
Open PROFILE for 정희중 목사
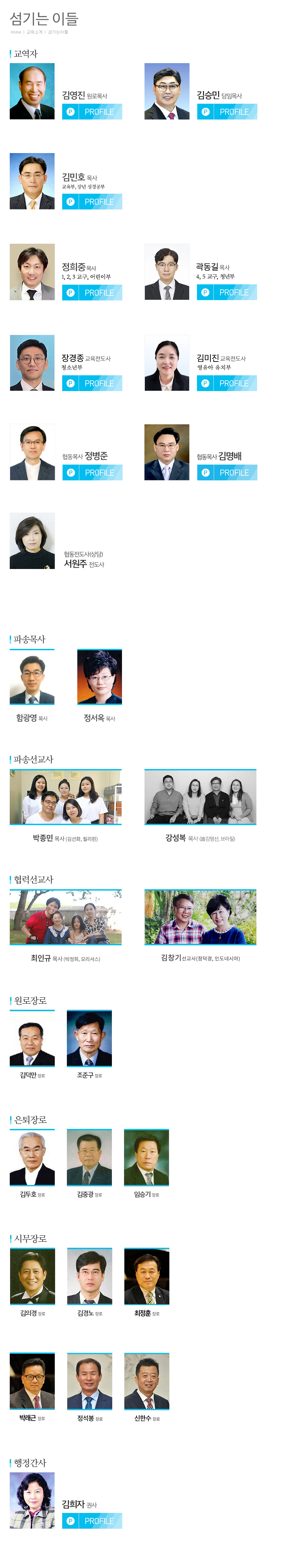point(92,293)
